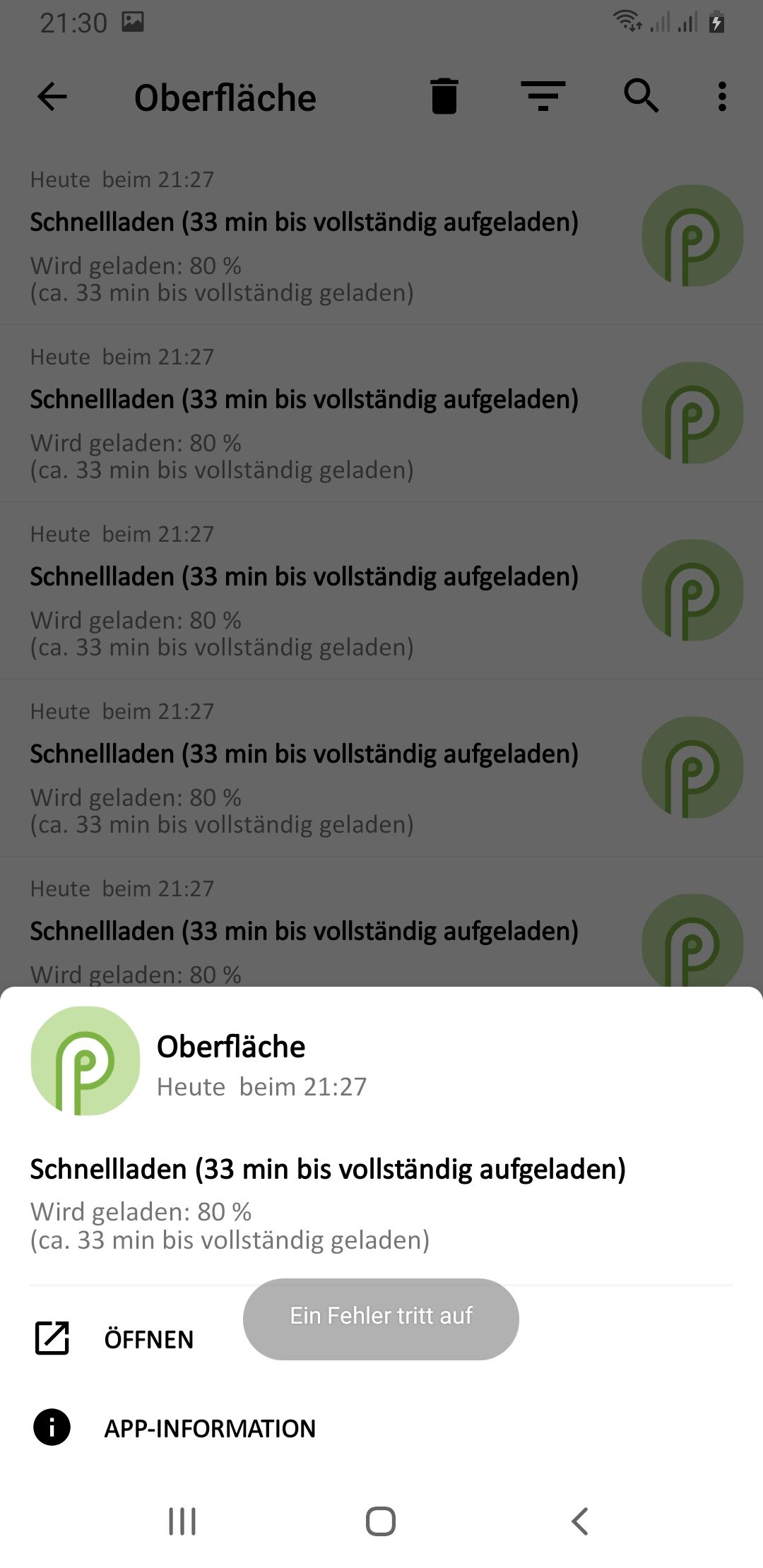Open APP-INFORMATION for Oberfläche

209,1428
